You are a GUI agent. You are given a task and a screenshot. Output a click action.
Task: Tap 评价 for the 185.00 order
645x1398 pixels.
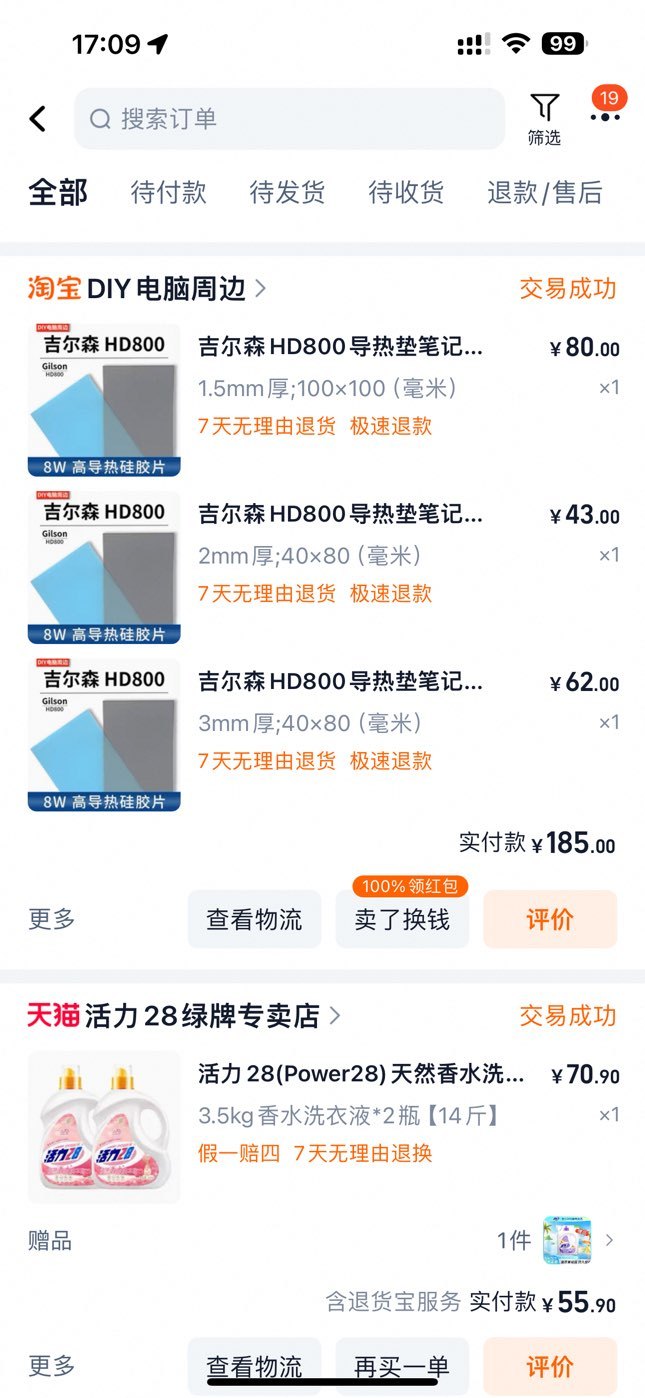tap(550, 919)
